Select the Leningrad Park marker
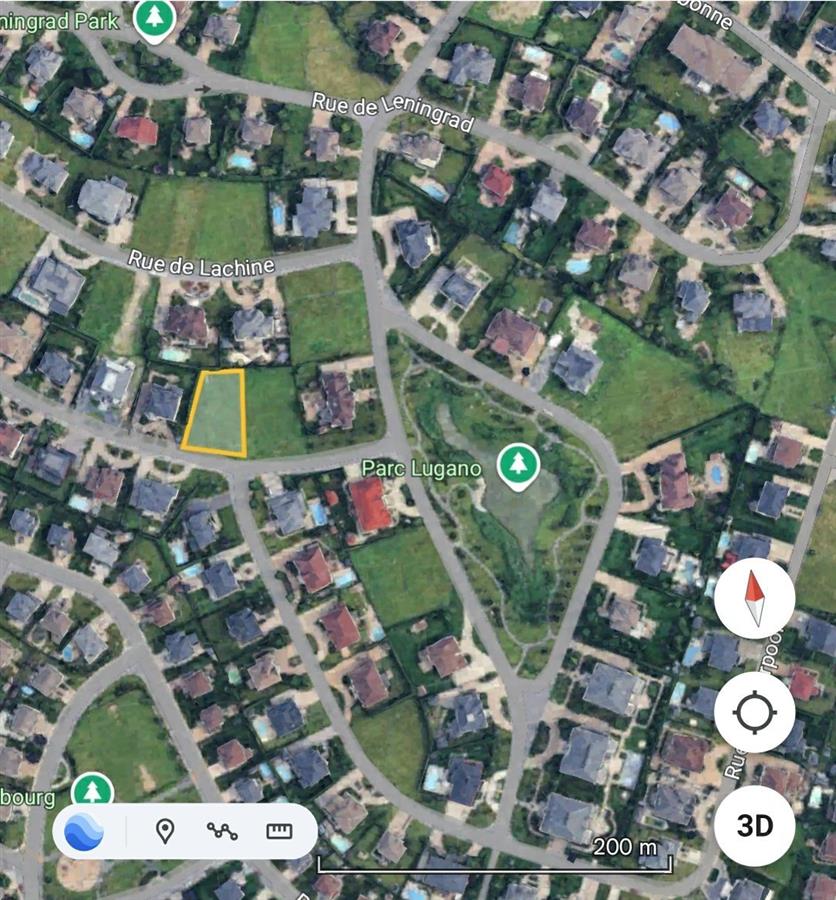The height and width of the screenshot is (900, 836). pos(154,17)
